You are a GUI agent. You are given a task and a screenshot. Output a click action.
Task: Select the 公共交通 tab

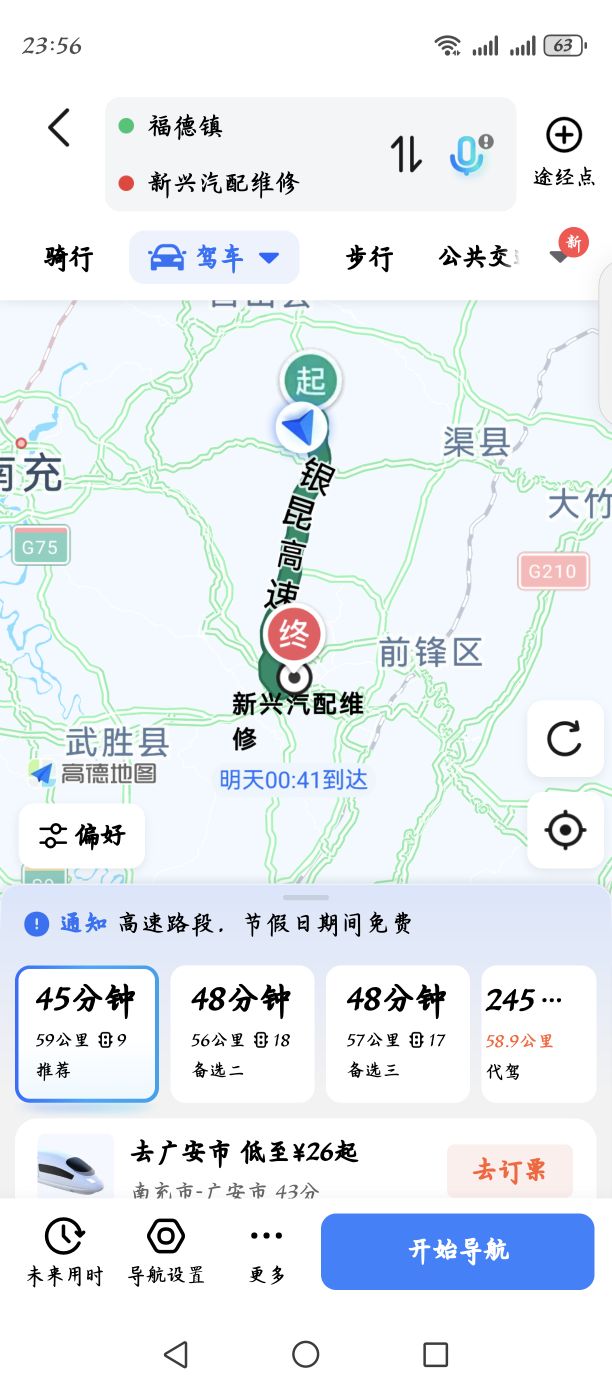coord(475,258)
